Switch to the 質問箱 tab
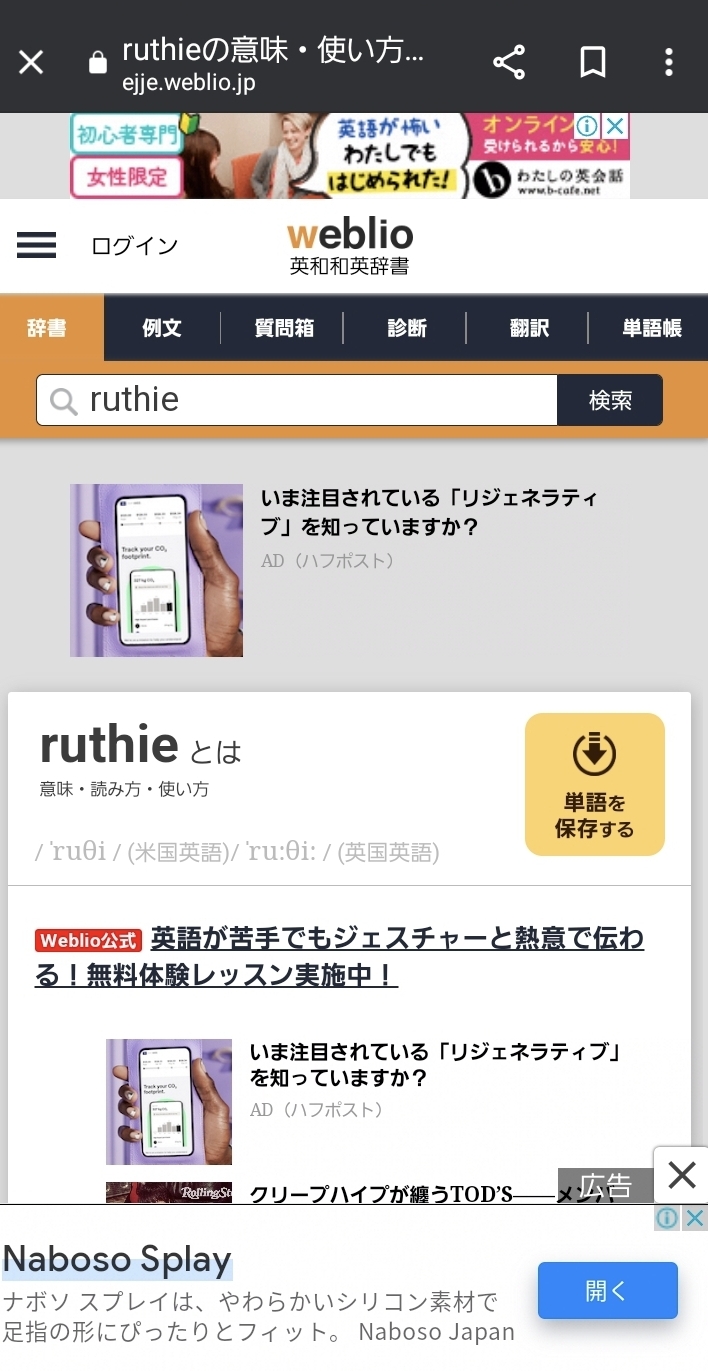 [x=284, y=328]
